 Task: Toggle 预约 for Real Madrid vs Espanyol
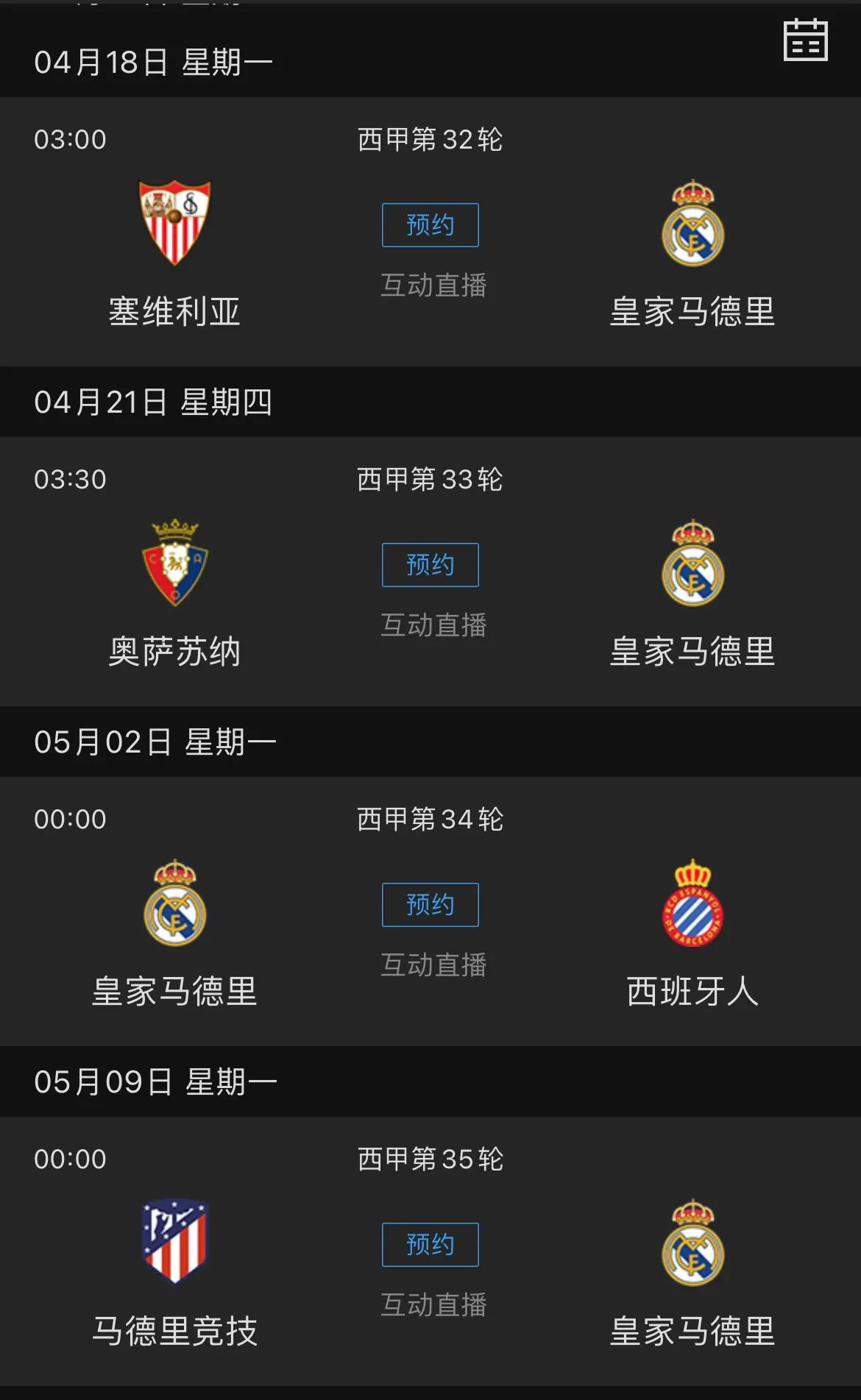[430, 904]
